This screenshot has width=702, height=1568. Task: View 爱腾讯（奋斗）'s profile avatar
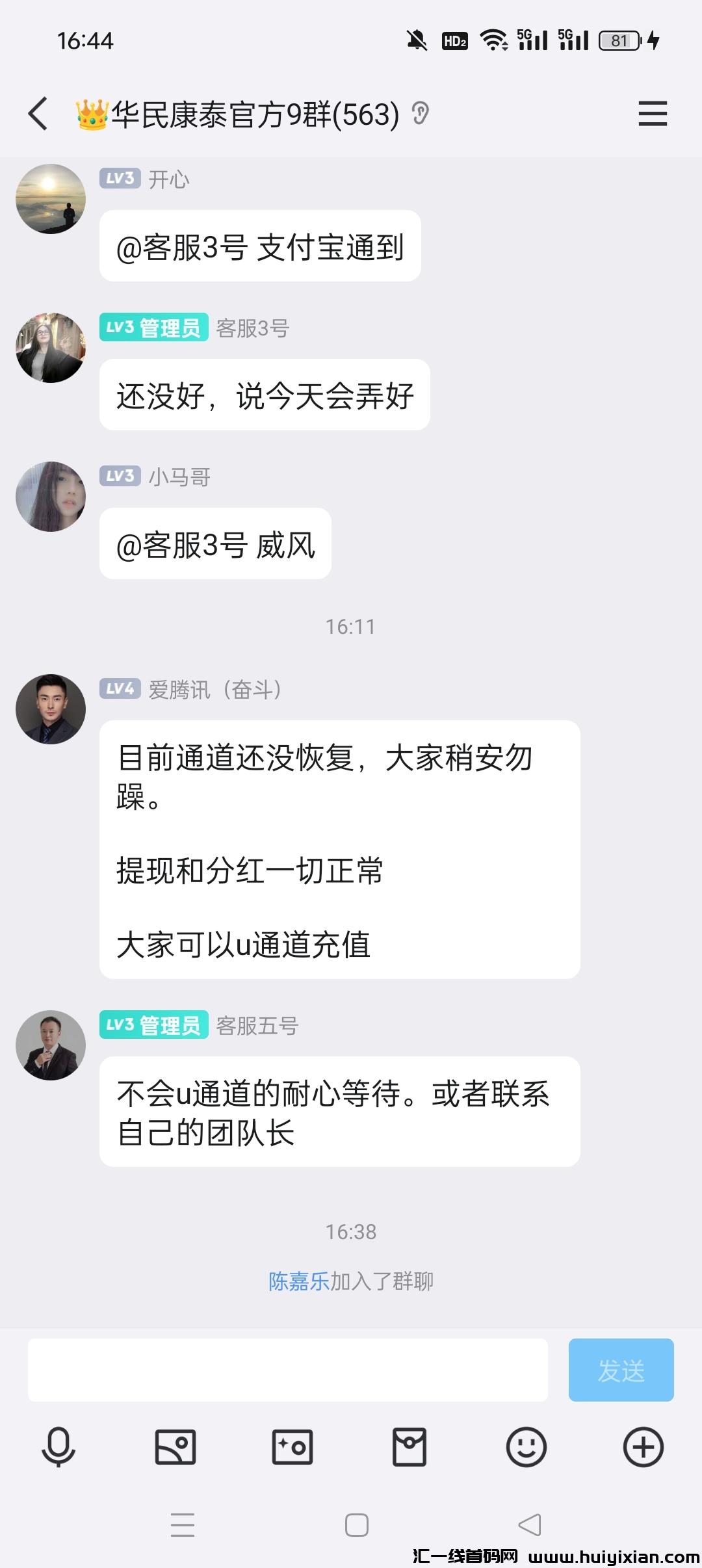pos(51,709)
